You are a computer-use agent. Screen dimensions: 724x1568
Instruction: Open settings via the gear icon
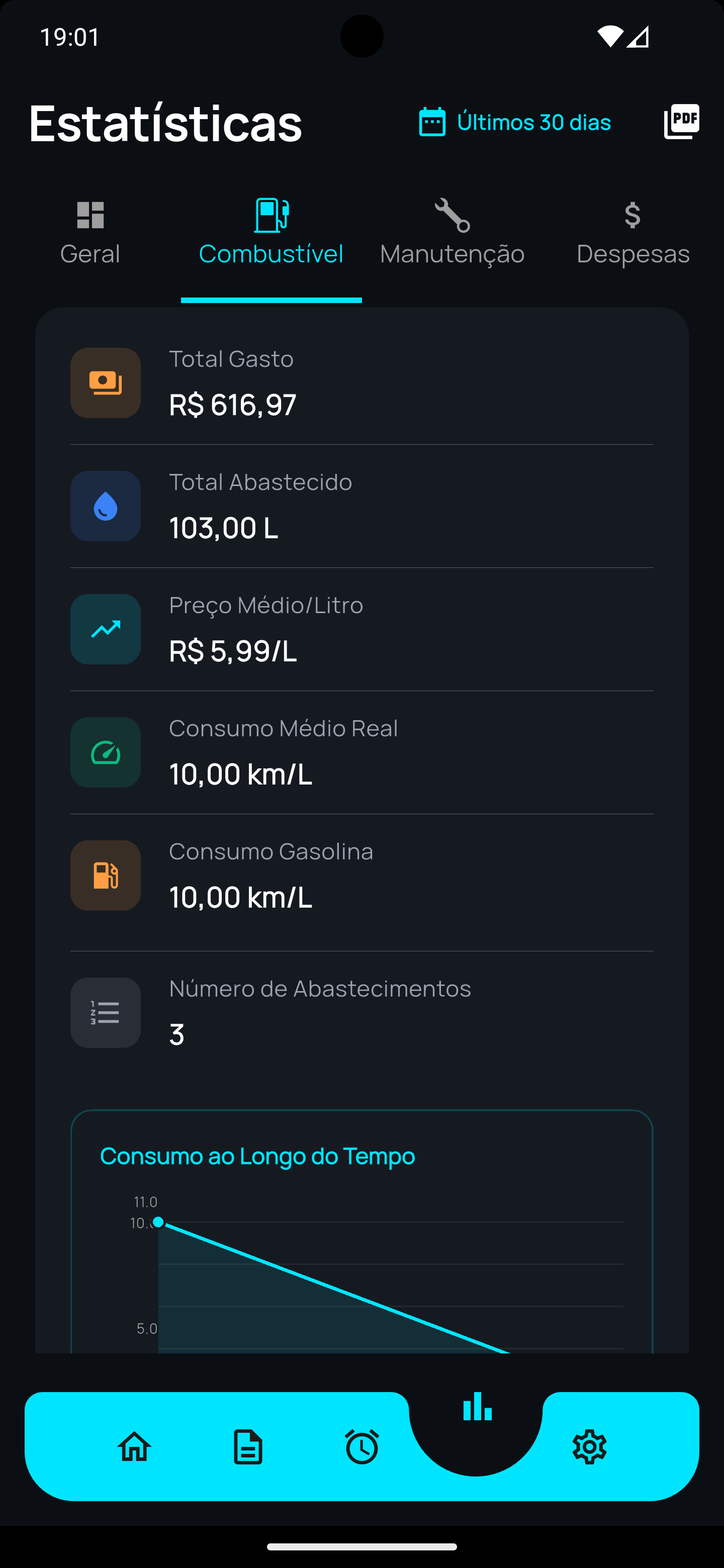click(589, 1447)
